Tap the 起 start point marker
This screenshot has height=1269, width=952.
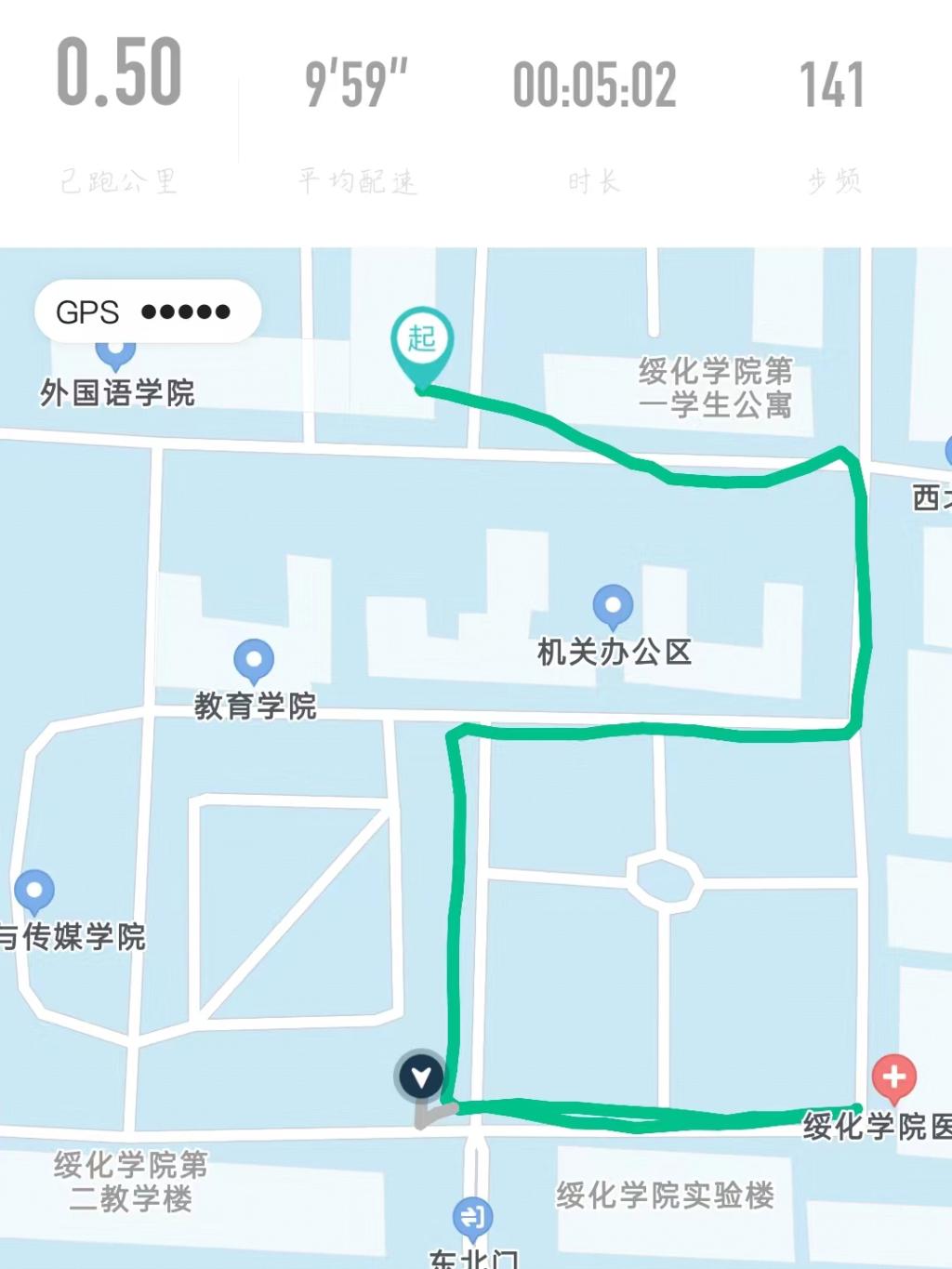pyautogui.click(x=421, y=340)
